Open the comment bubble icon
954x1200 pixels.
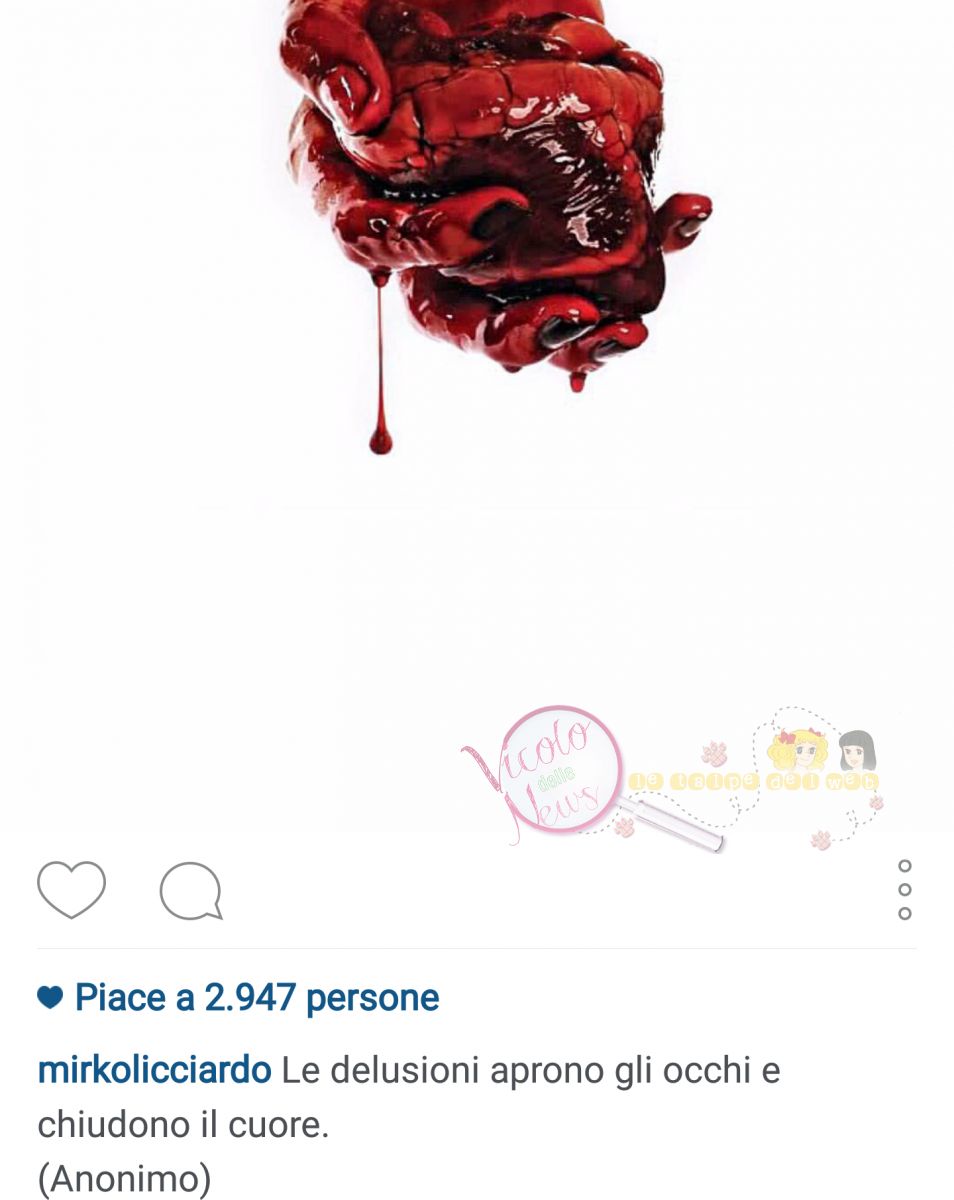pyautogui.click(x=190, y=890)
